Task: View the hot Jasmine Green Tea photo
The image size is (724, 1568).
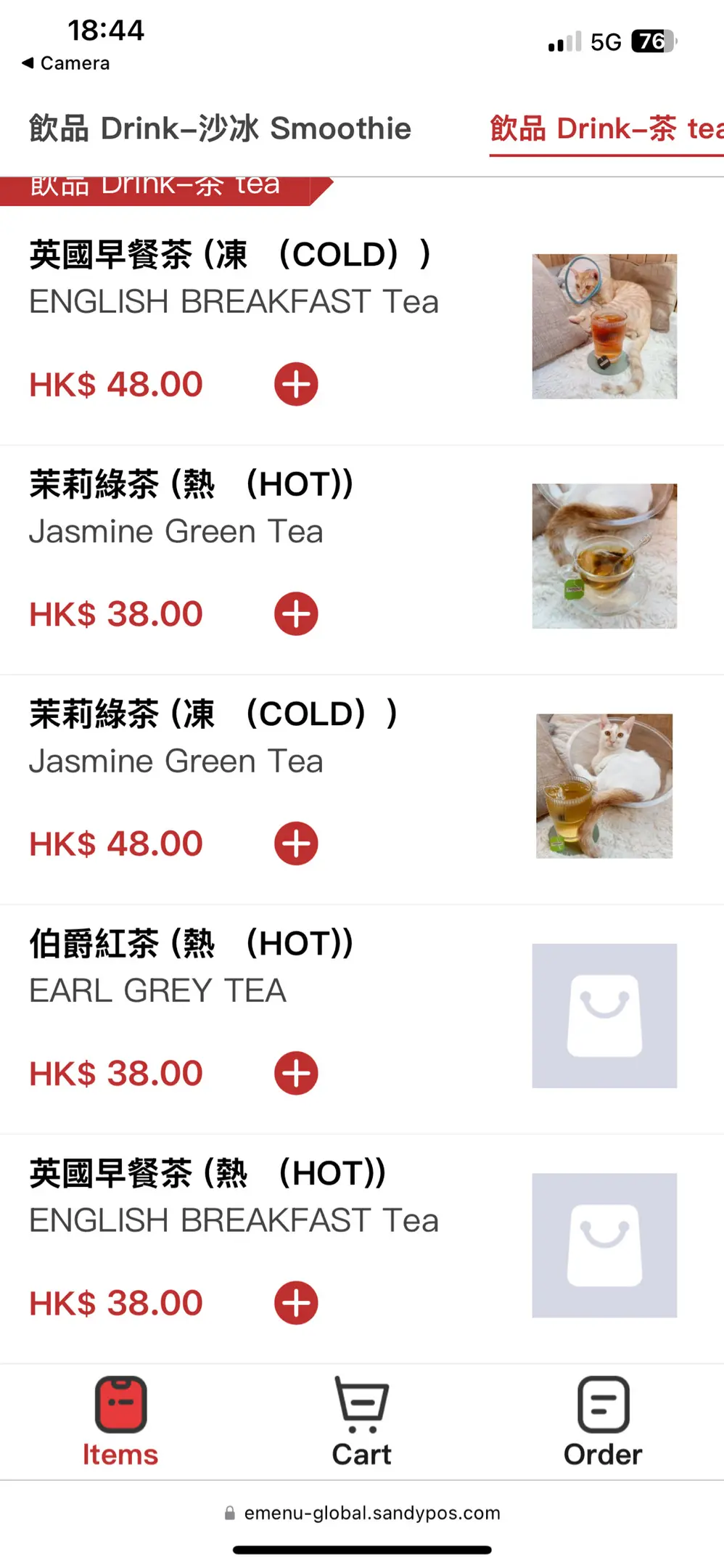Action: tap(604, 556)
